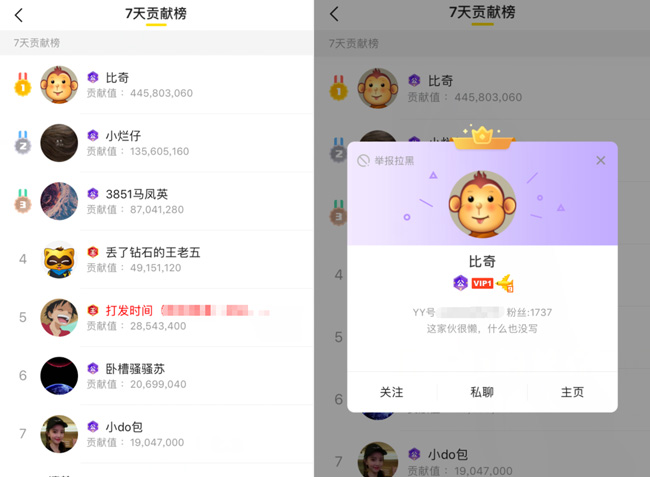Start a private chat via 私聊
Image resolution: width=650 pixels, height=477 pixels.
[482, 392]
